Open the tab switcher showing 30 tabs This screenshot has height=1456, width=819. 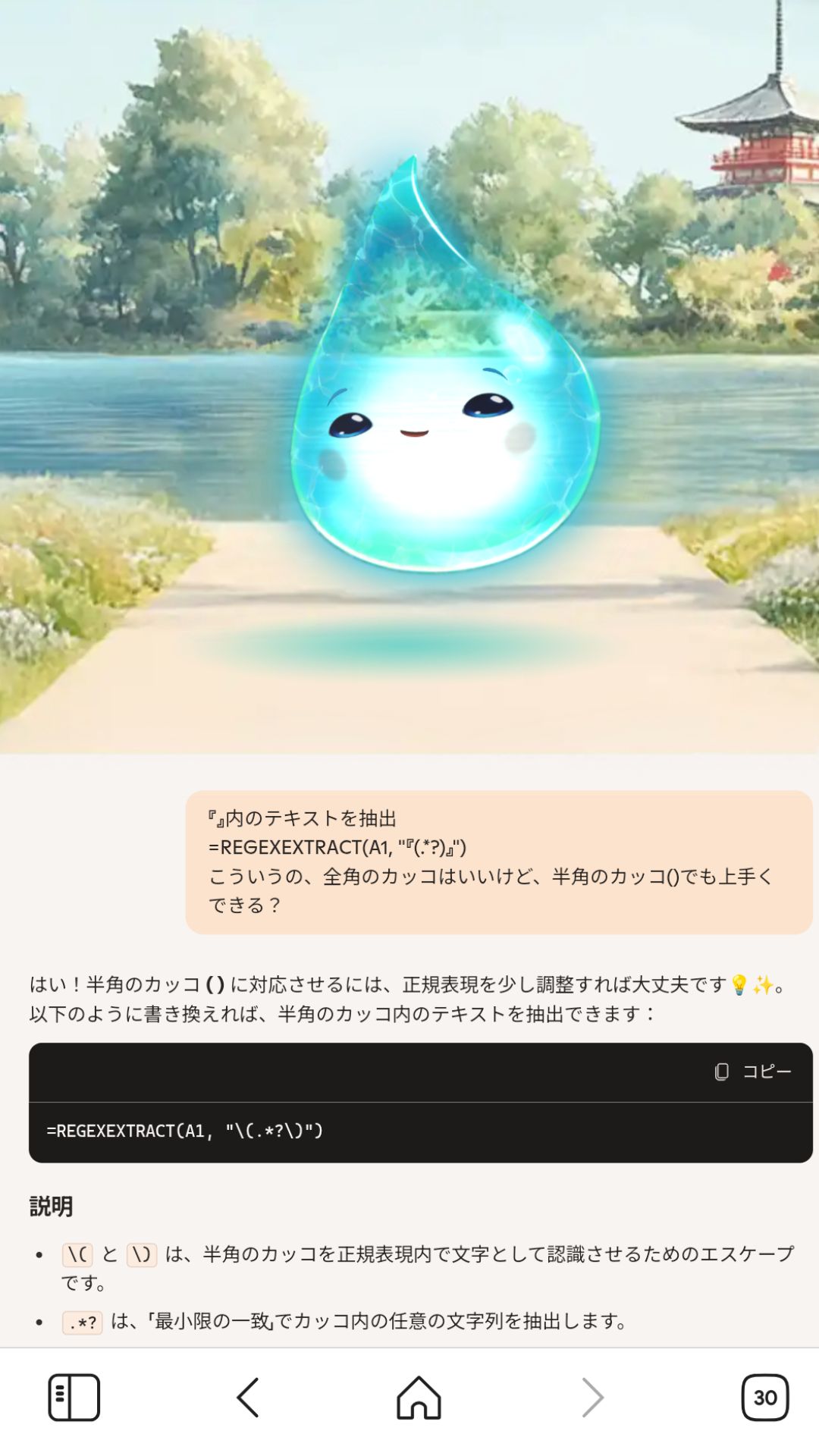[x=764, y=1397]
